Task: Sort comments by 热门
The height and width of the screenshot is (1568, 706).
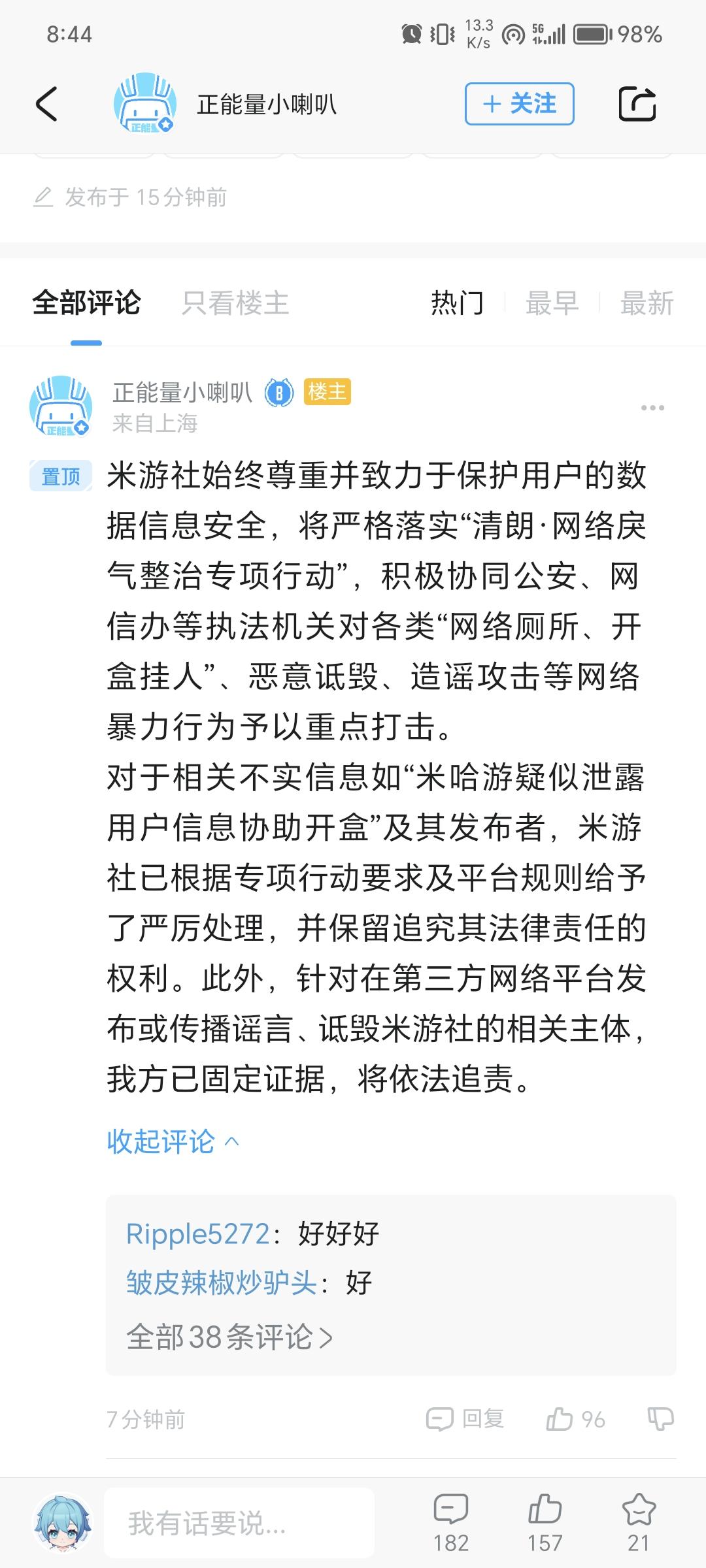Action: pos(458,303)
